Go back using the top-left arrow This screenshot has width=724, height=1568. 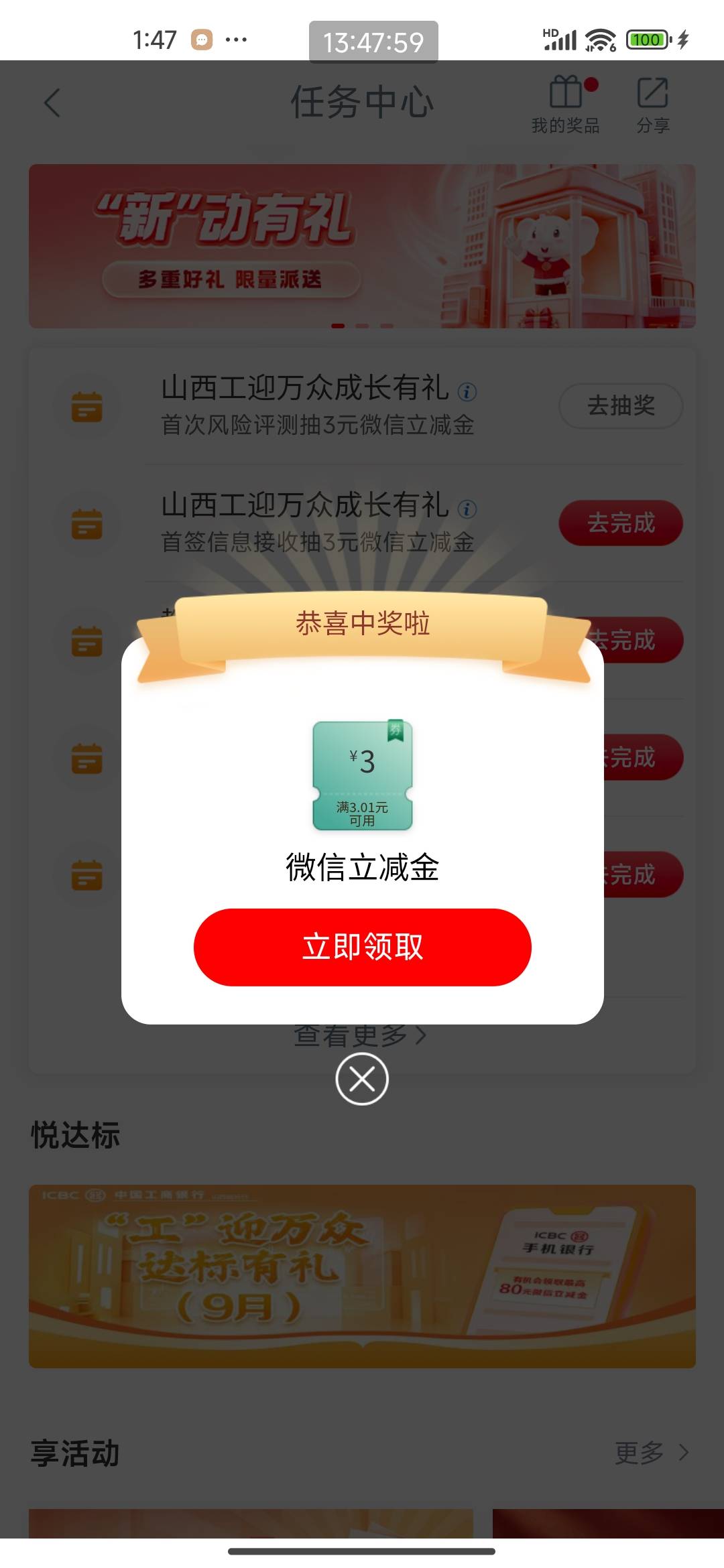[x=52, y=103]
